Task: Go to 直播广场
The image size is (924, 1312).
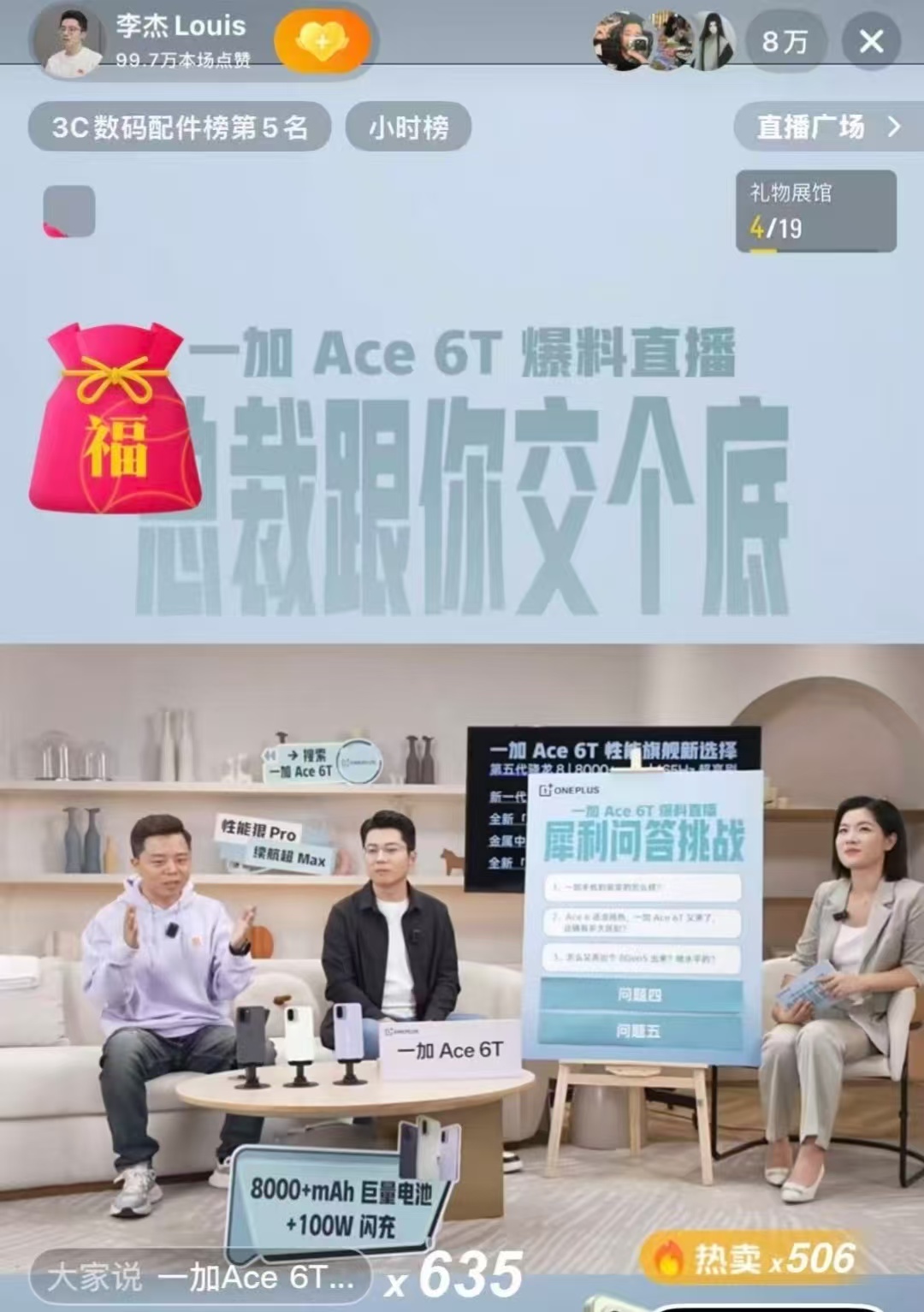Action: (x=827, y=128)
